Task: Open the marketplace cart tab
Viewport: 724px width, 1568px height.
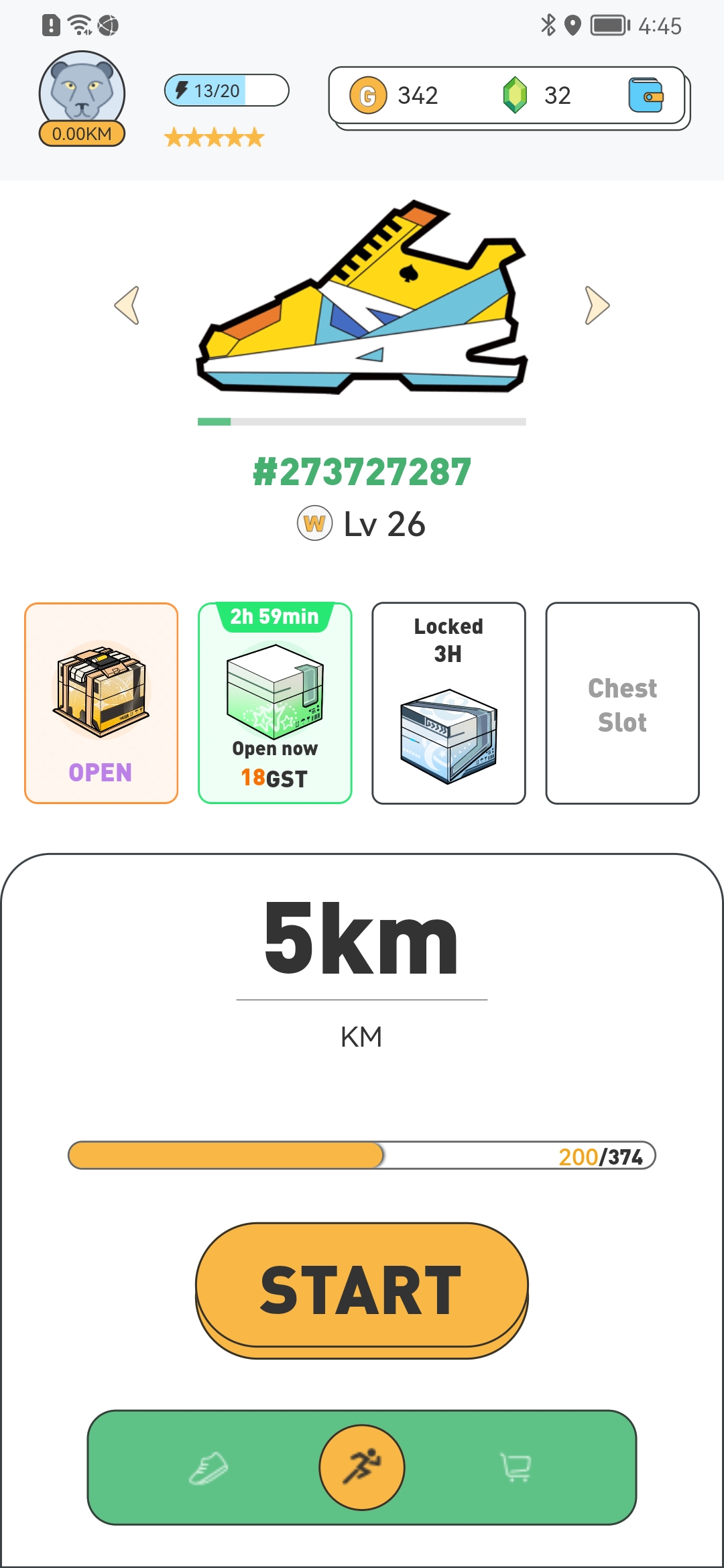Action: [x=516, y=1467]
